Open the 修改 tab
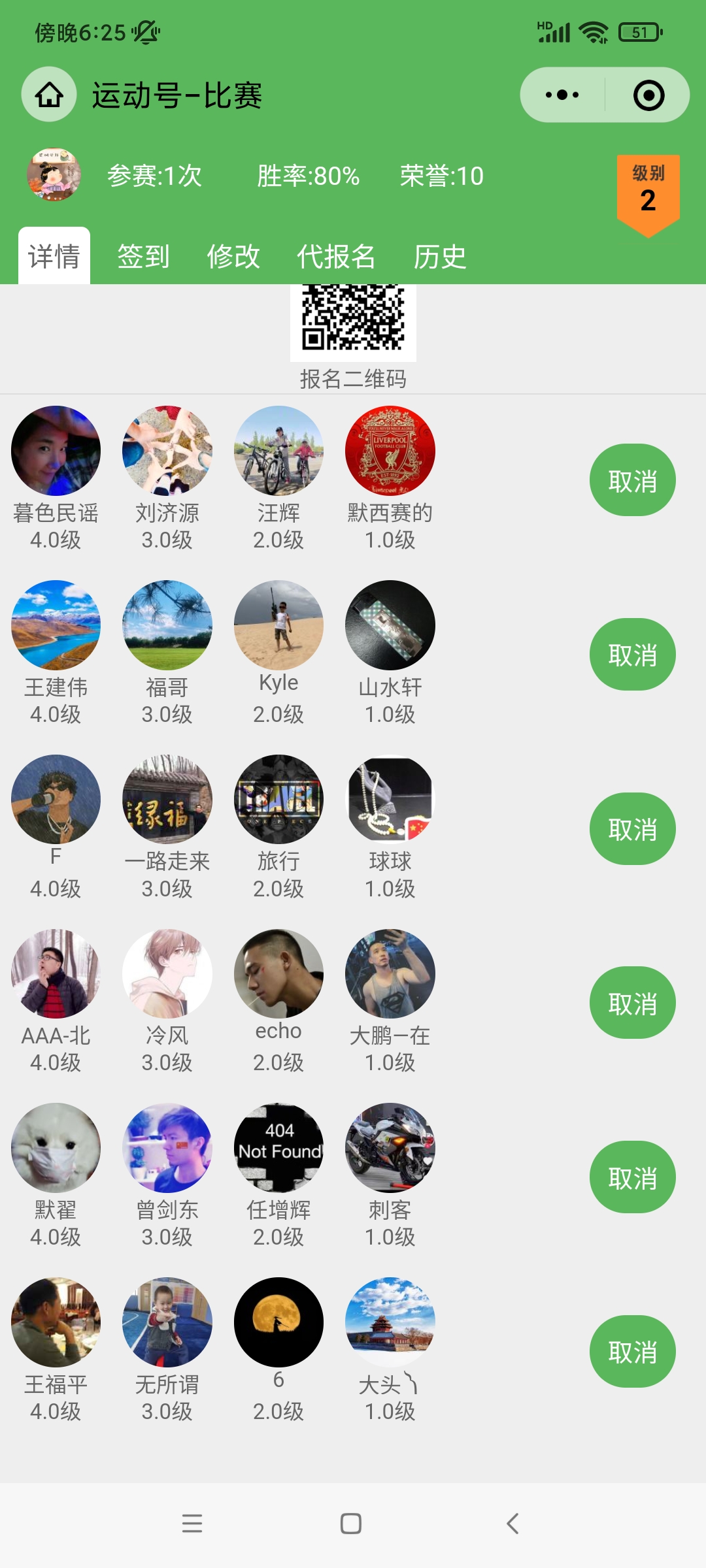The image size is (706, 1568). pos(233,256)
